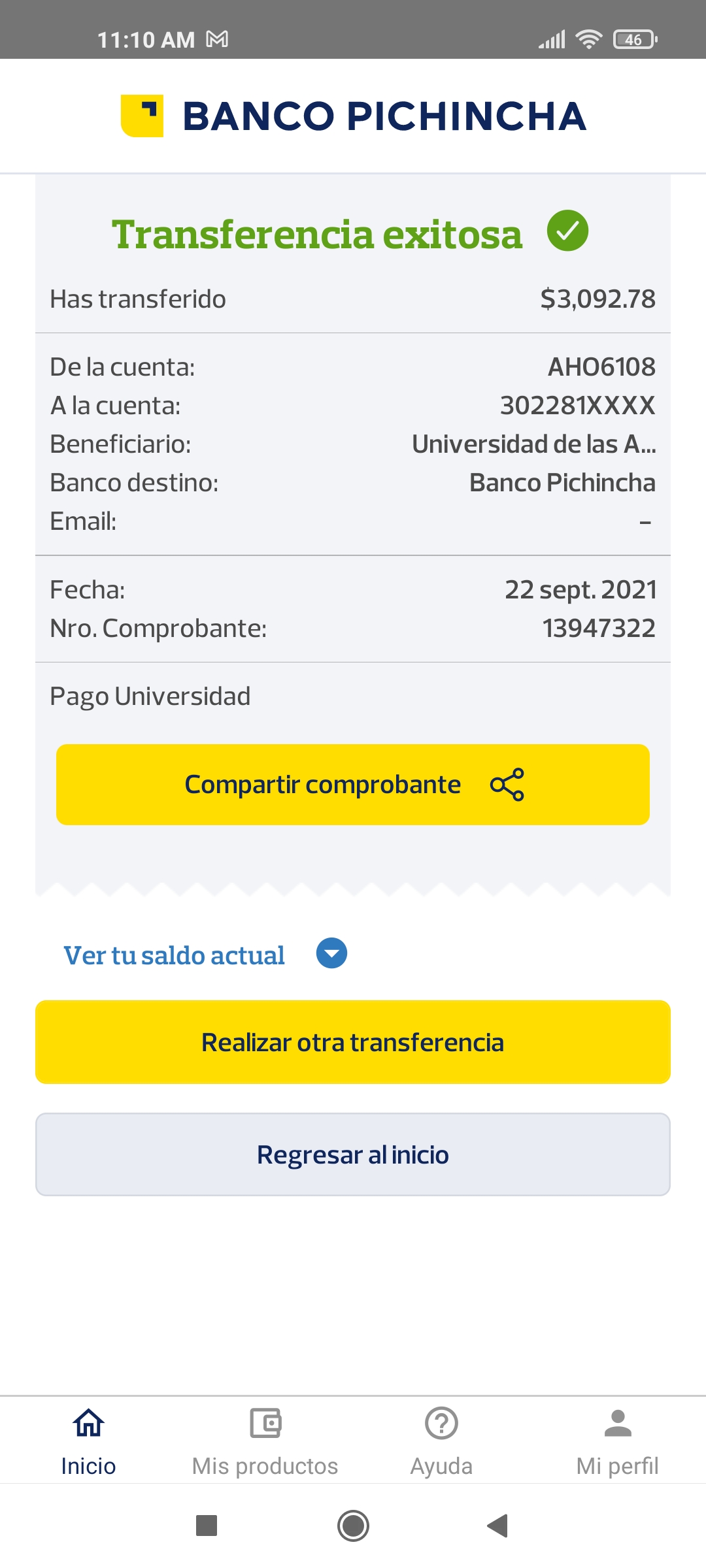Tap the system home button
This screenshot has height=1568, width=706.
(353, 1526)
